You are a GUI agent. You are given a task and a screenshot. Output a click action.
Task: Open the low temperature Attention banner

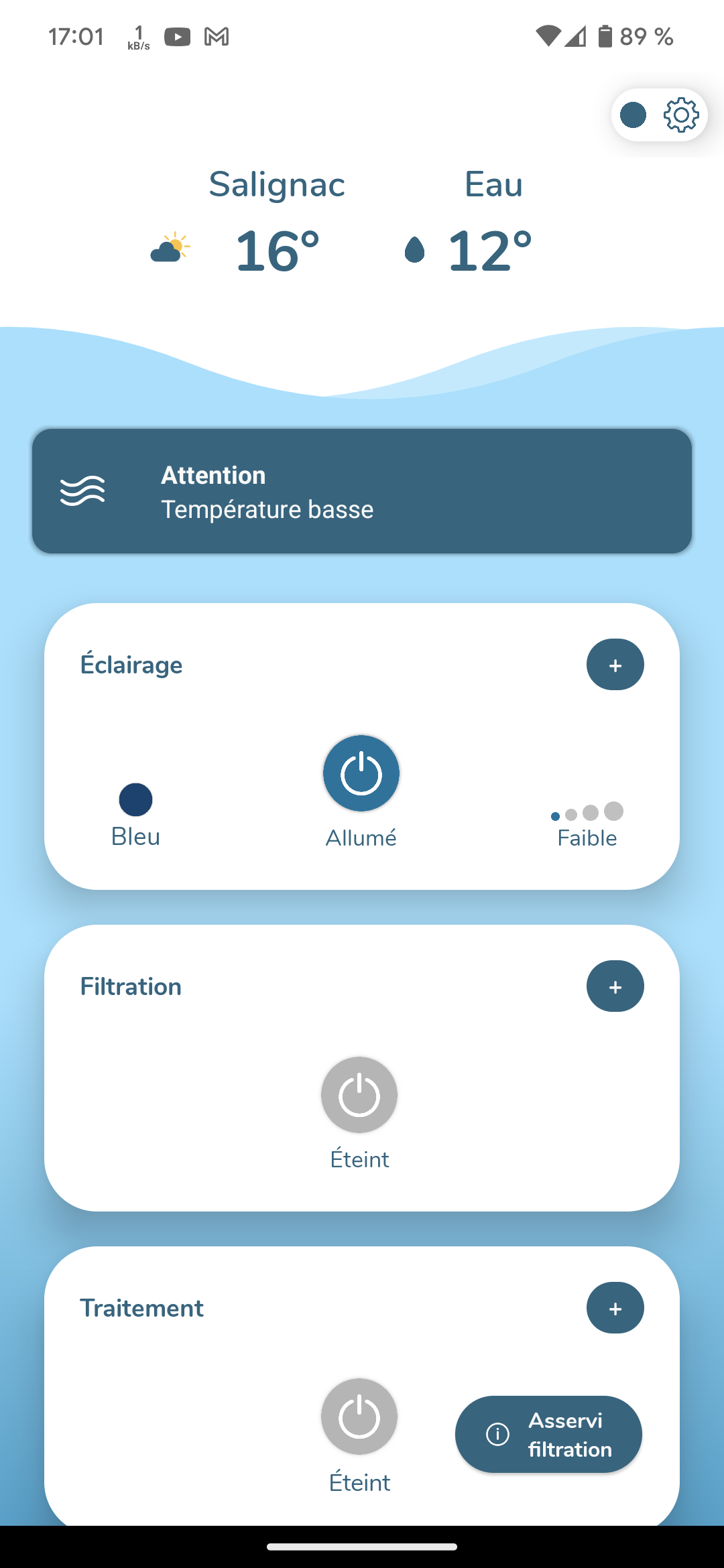pos(362,491)
